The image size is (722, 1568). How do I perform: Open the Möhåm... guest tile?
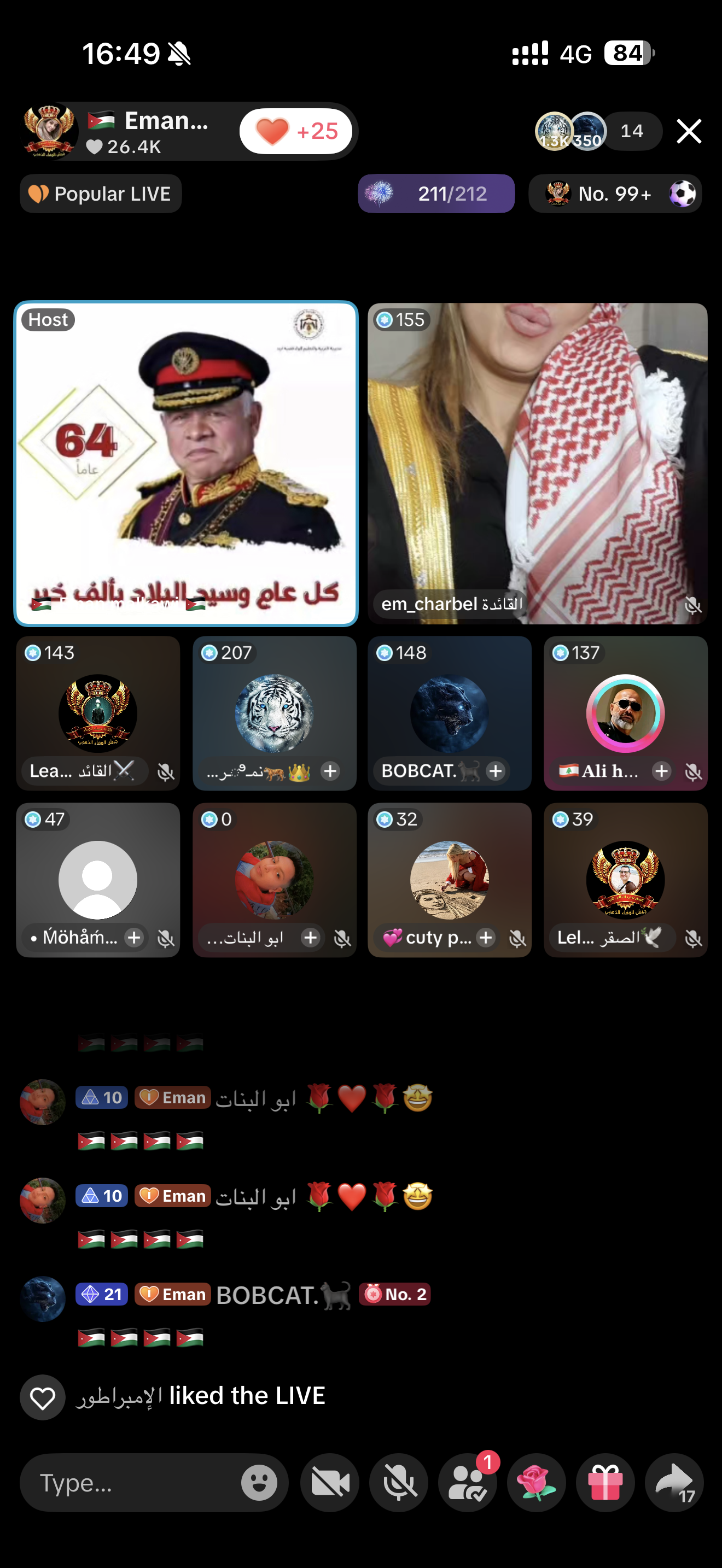tap(97, 880)
